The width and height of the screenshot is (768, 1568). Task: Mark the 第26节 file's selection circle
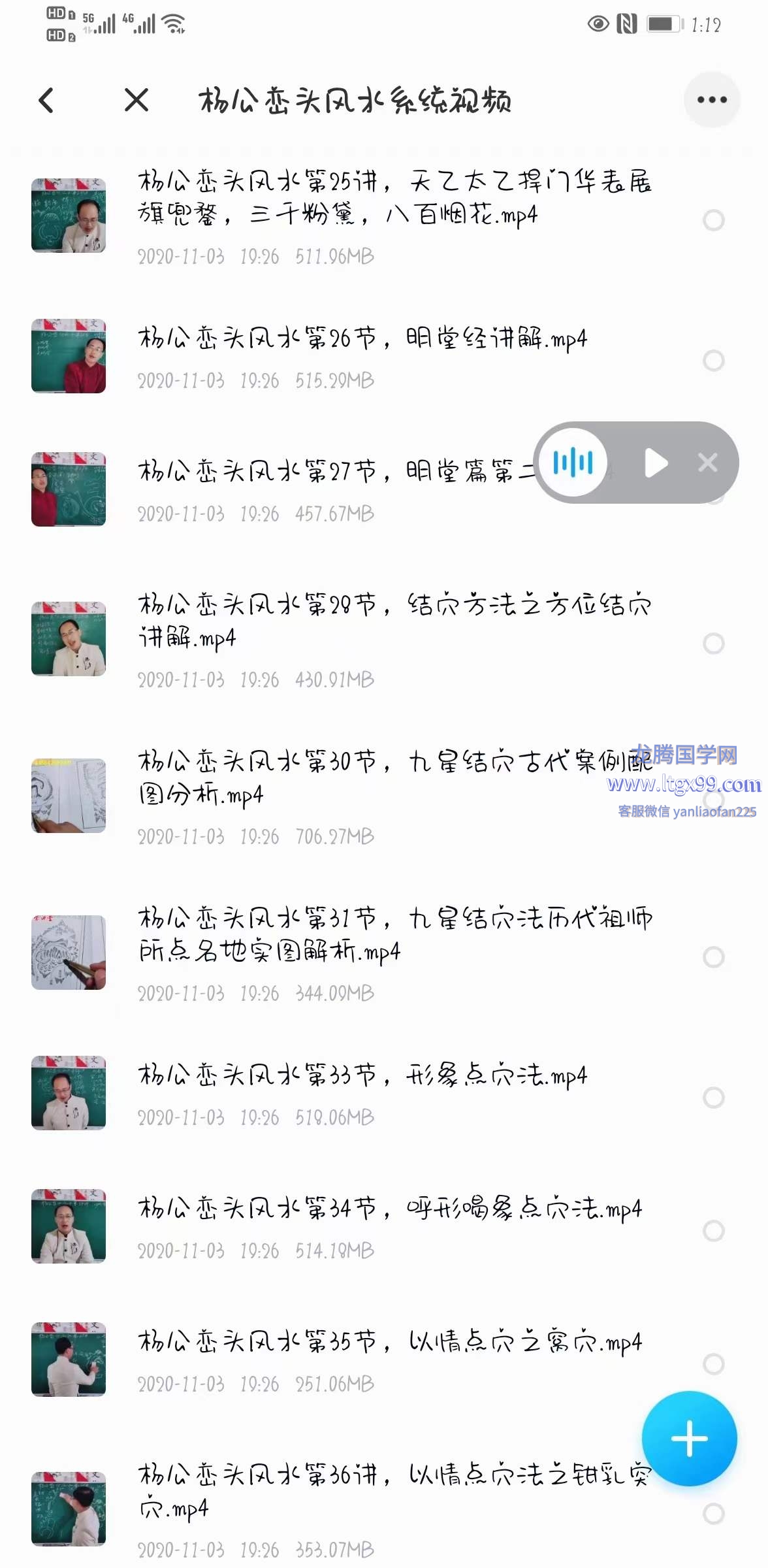[713, 360]
